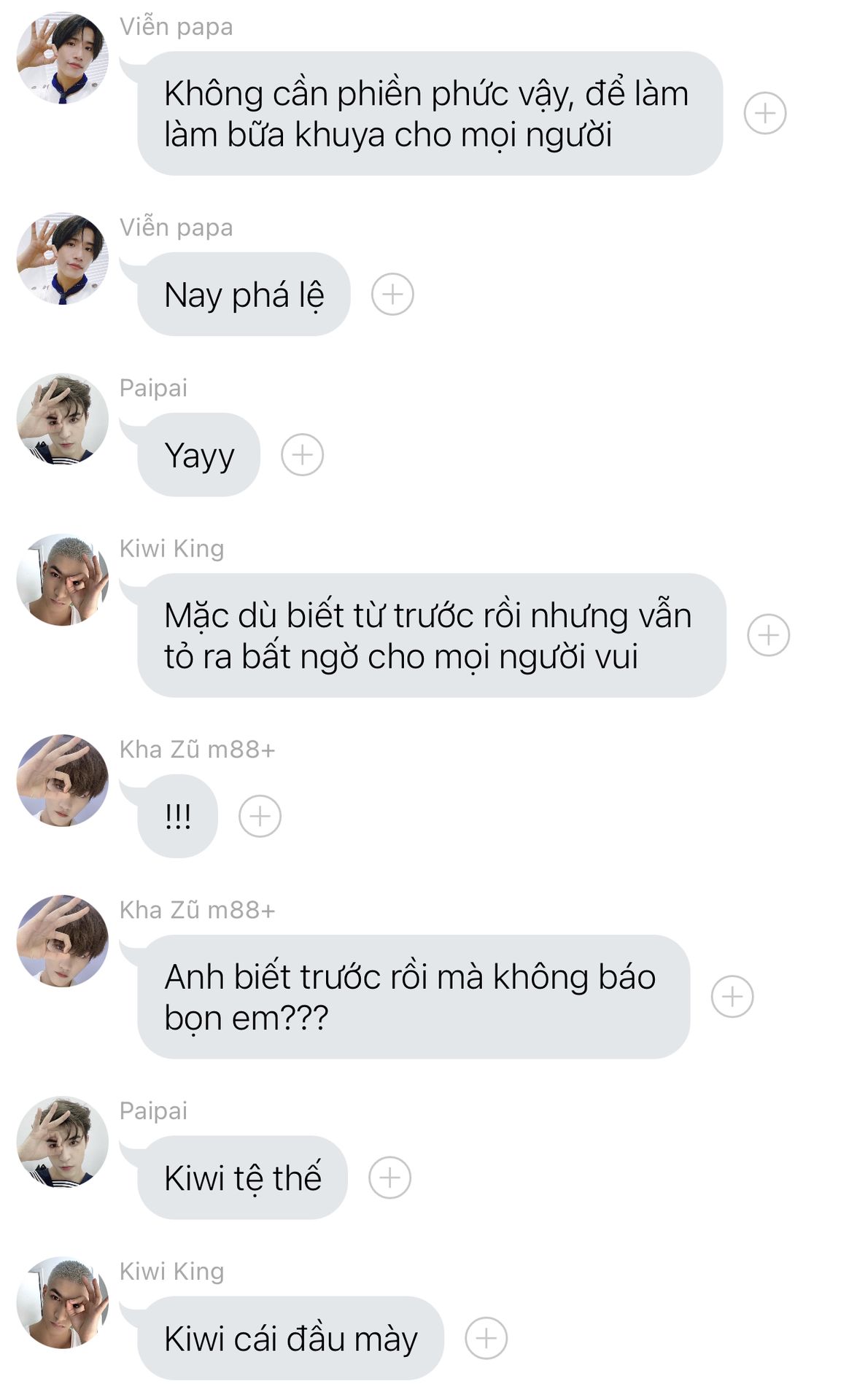Screen dimensions: 849x1400
Task: Open Kiwi King's avatar beside "Kiwi cái đầu mày"
Action: click(x=63, y=1302)
